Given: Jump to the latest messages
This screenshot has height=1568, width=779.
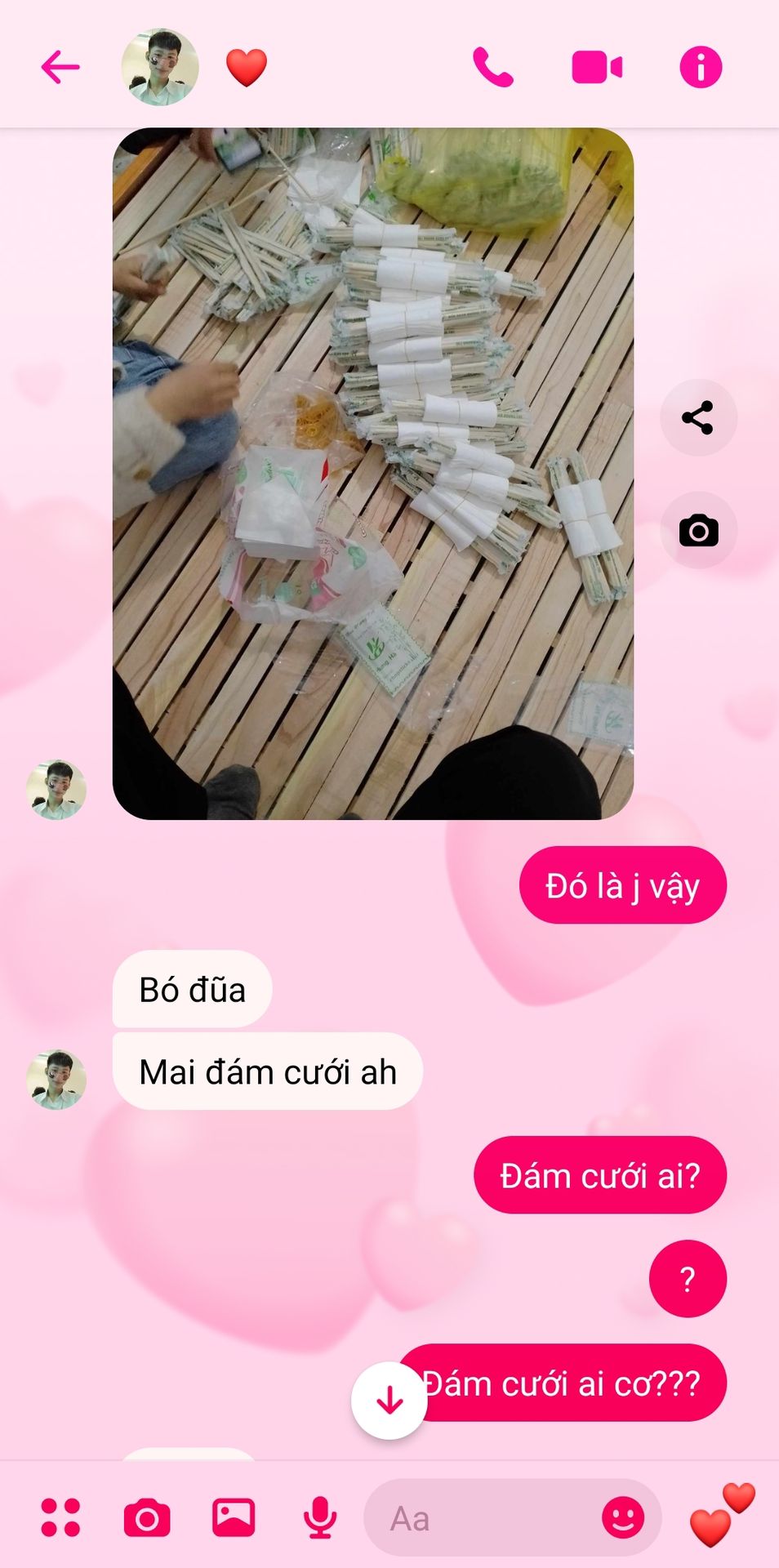Looking at the screenshot, I should pos(389,1401).
